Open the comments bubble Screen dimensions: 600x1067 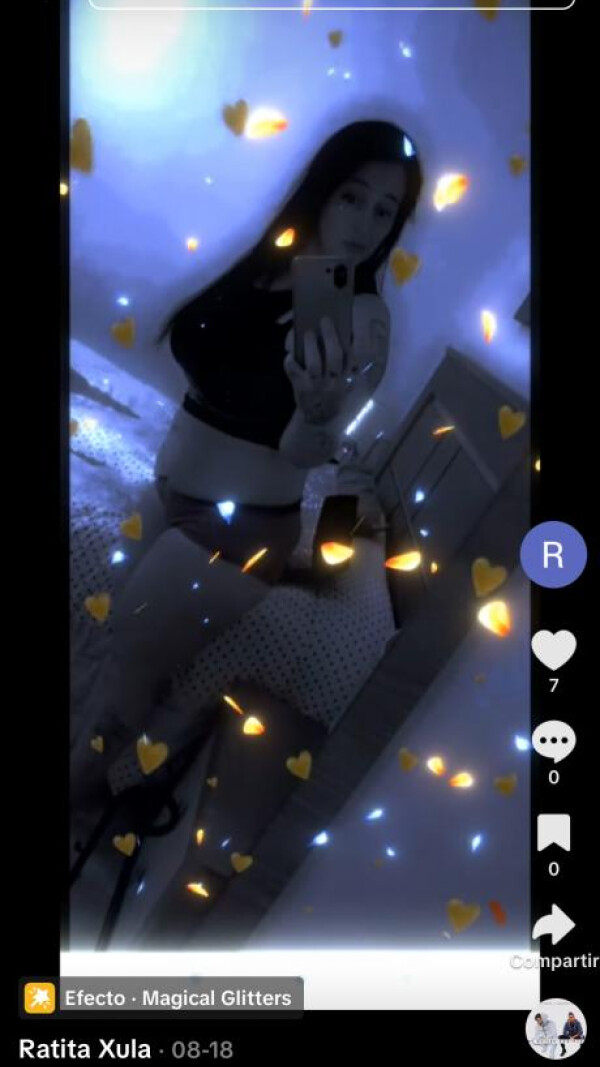pos(553,742)
